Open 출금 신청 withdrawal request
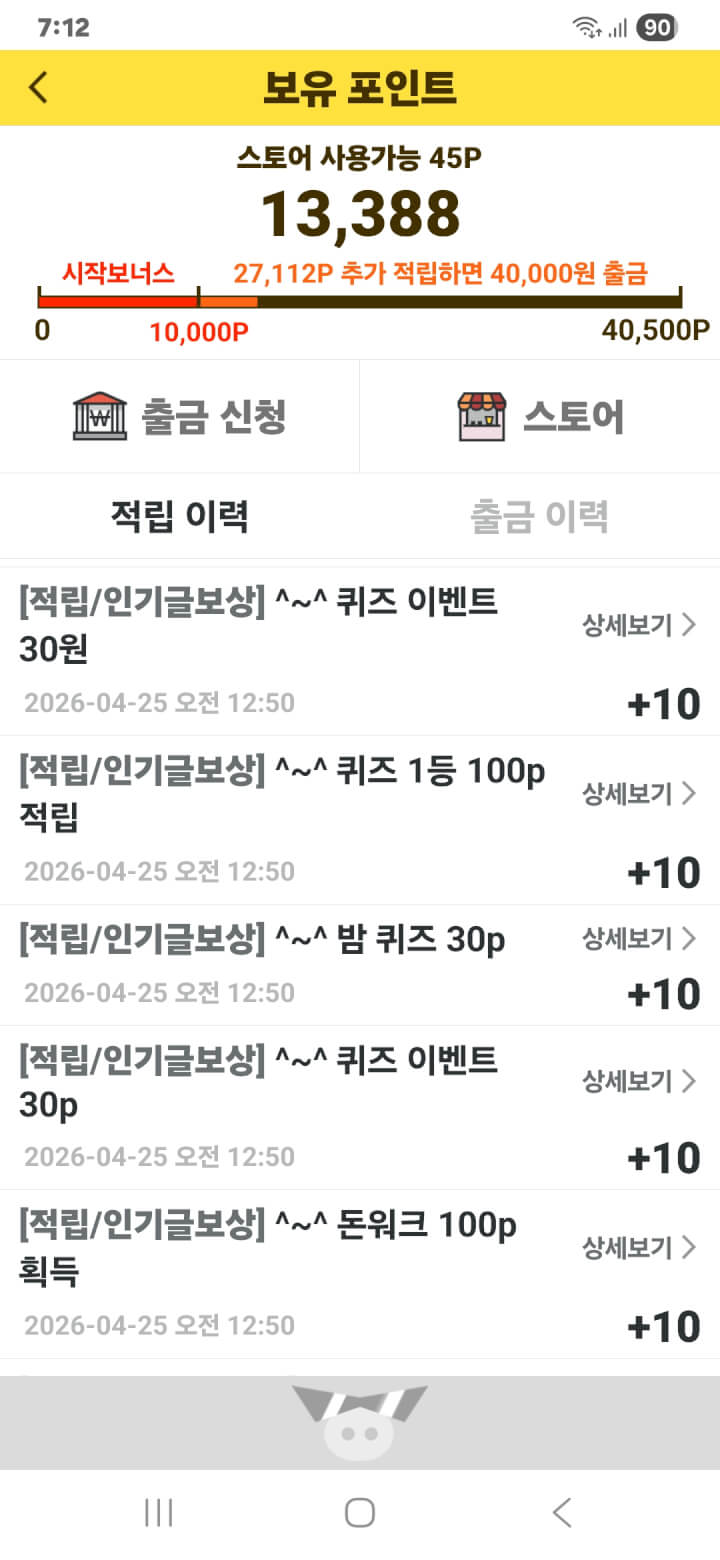Image resolution: width=720 pixels, height=1560 pixels. [180, 416]
